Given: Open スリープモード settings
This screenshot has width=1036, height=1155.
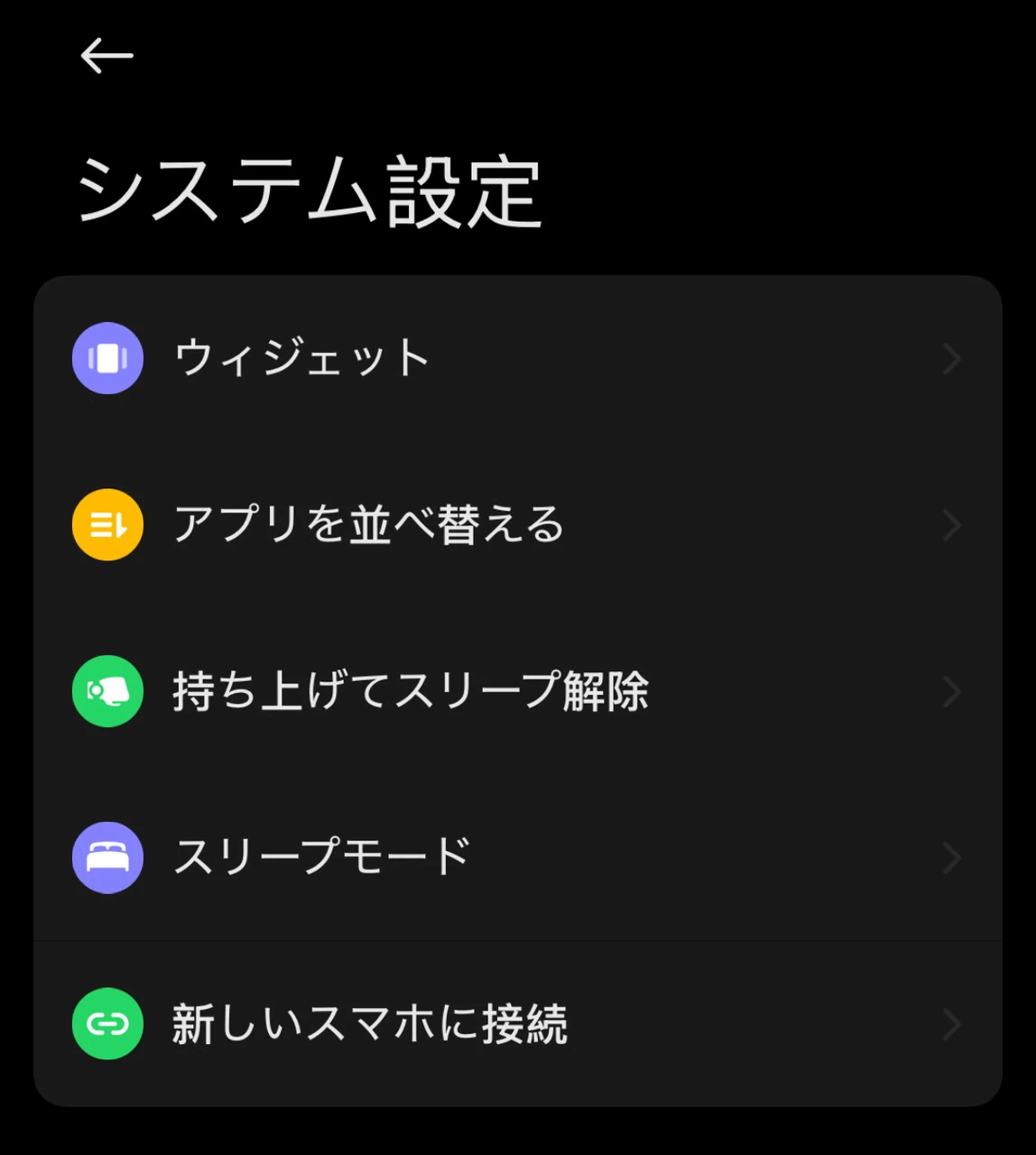Looking at the screenshot, I should tap(516, 858).
